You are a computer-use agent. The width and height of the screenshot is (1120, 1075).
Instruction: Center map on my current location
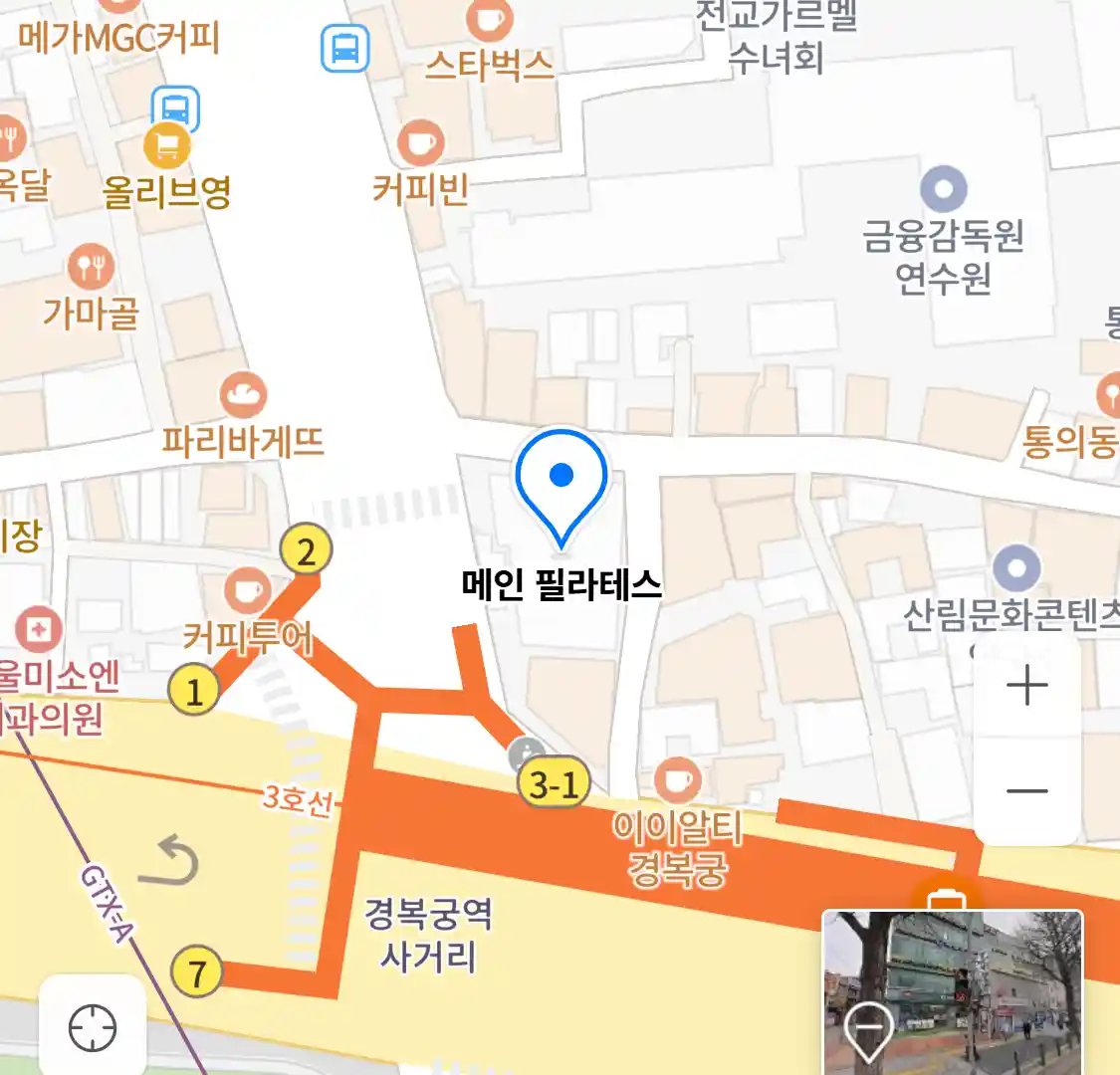tap(92, 1026)
